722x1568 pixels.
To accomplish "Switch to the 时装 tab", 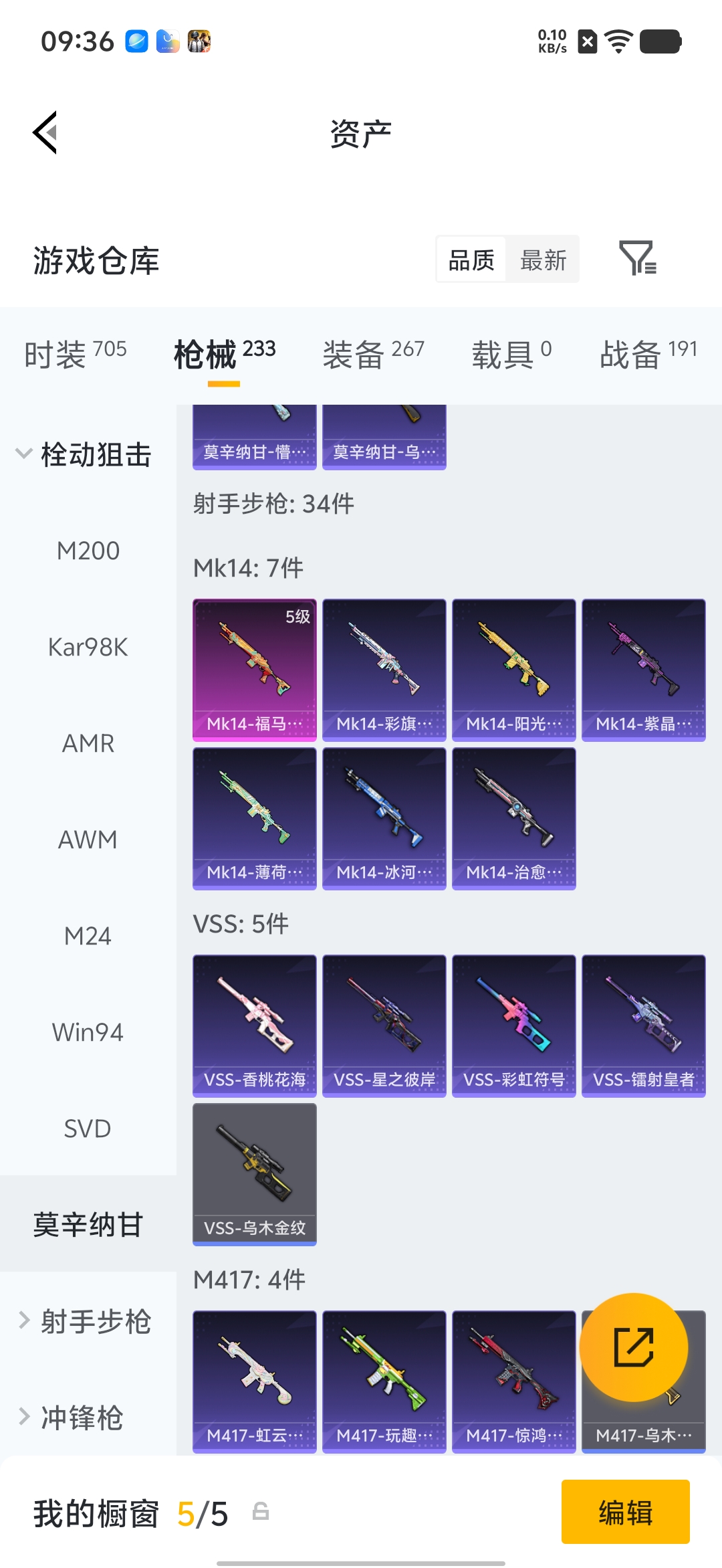I will click(x=75, y=353).
